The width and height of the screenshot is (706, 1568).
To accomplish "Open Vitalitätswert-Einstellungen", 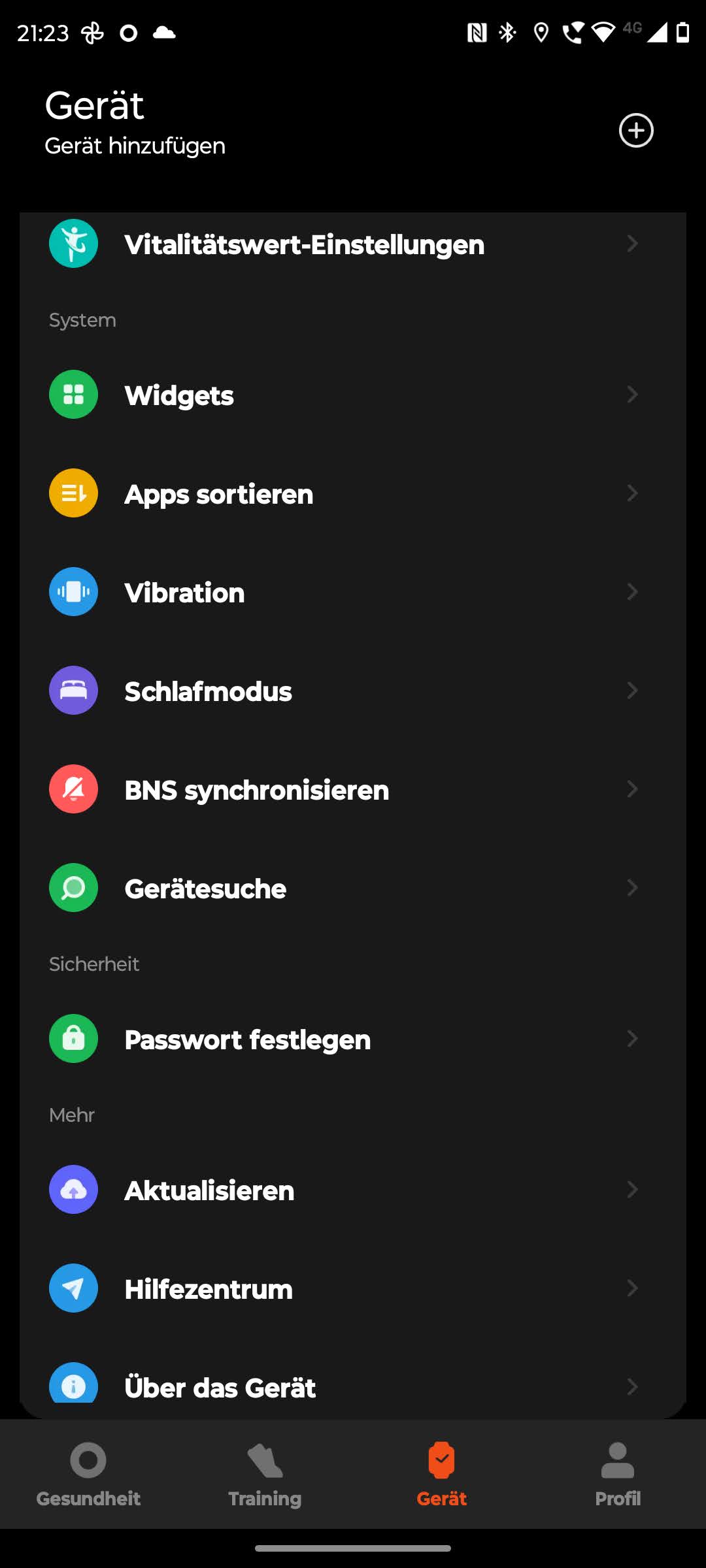I will click(353, 245).
